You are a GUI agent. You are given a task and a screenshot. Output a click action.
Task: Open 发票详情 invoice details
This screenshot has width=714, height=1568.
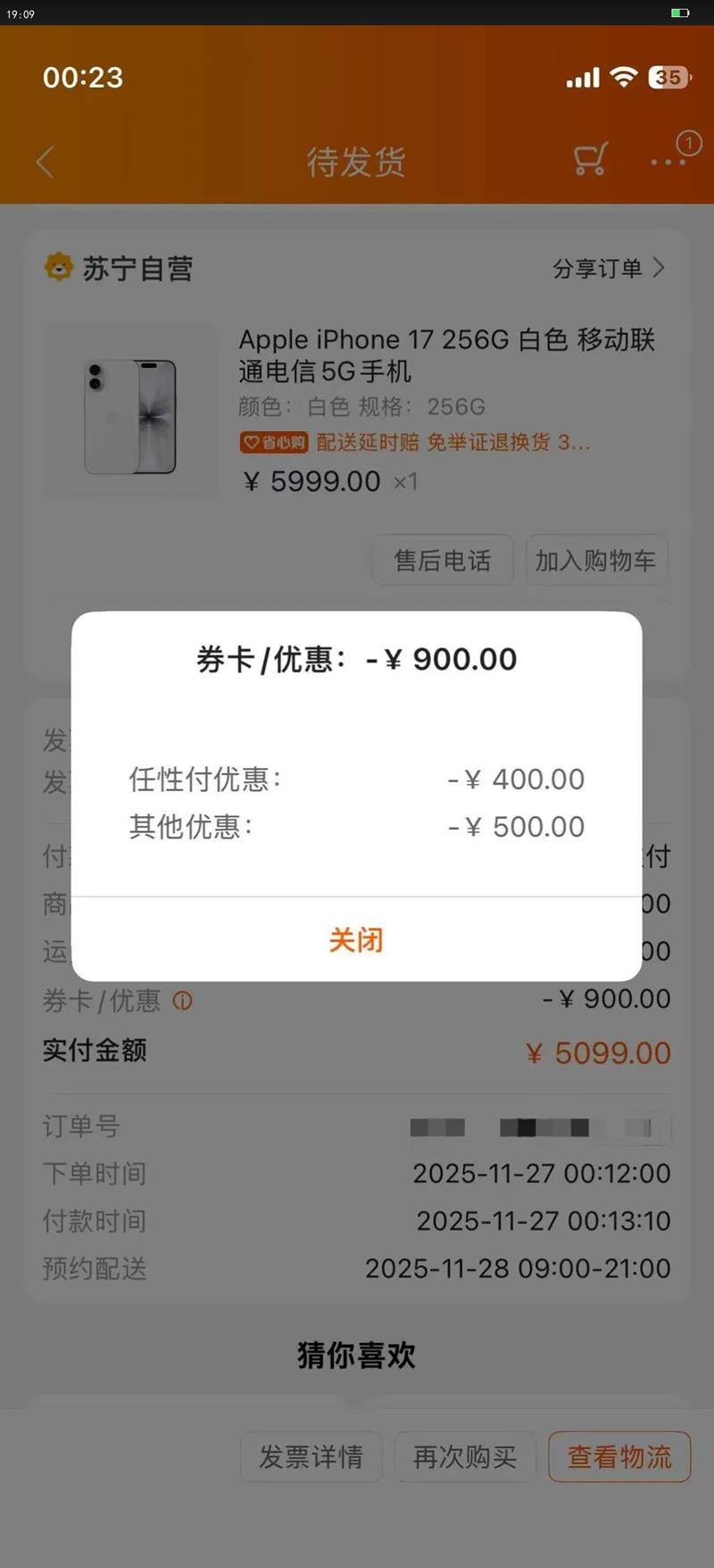[x=311, y=1457]
